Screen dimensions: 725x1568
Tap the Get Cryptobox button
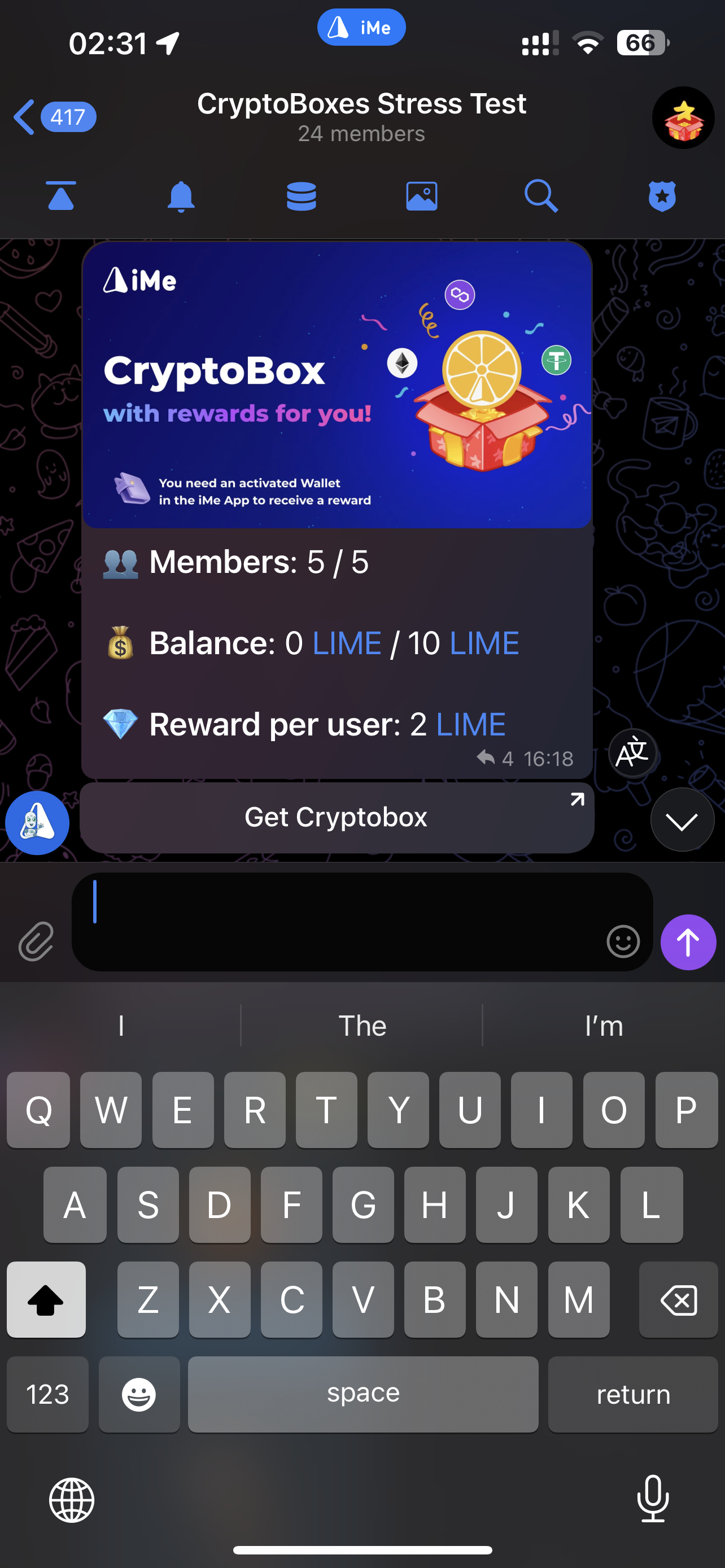click(337, 817)
